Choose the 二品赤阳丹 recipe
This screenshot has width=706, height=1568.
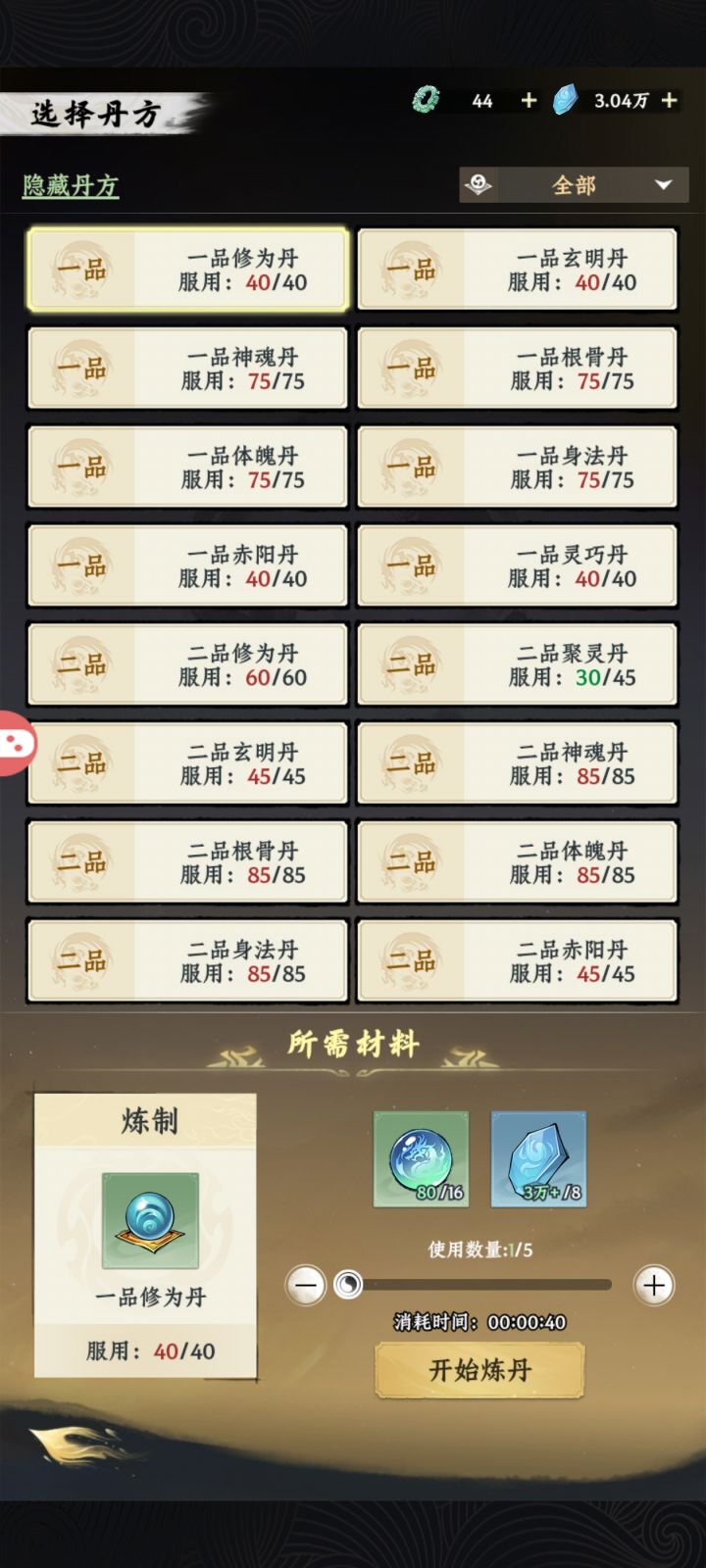pyautogui.click(x=518, y=960)
